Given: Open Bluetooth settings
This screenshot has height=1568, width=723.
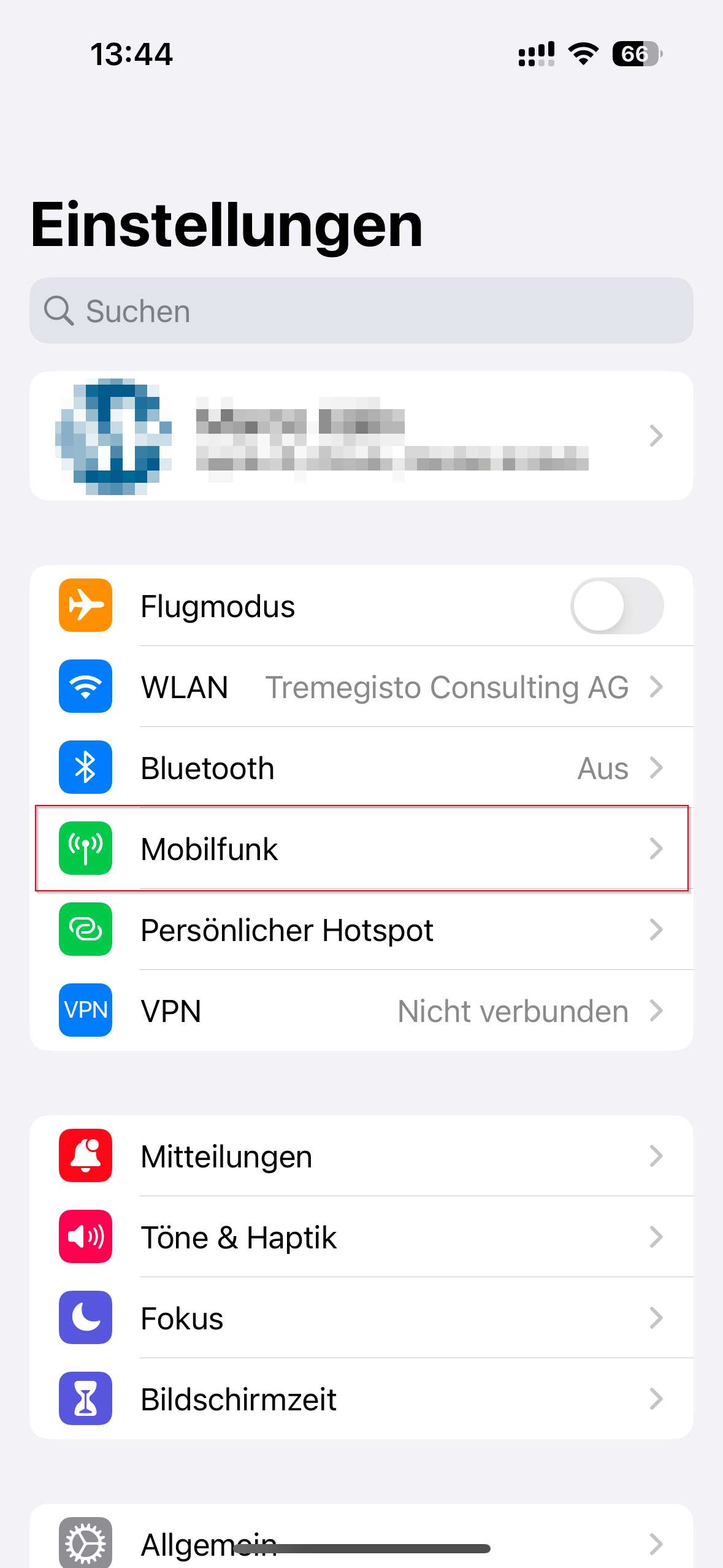Looking at the screenshot, I should point(361,768).
